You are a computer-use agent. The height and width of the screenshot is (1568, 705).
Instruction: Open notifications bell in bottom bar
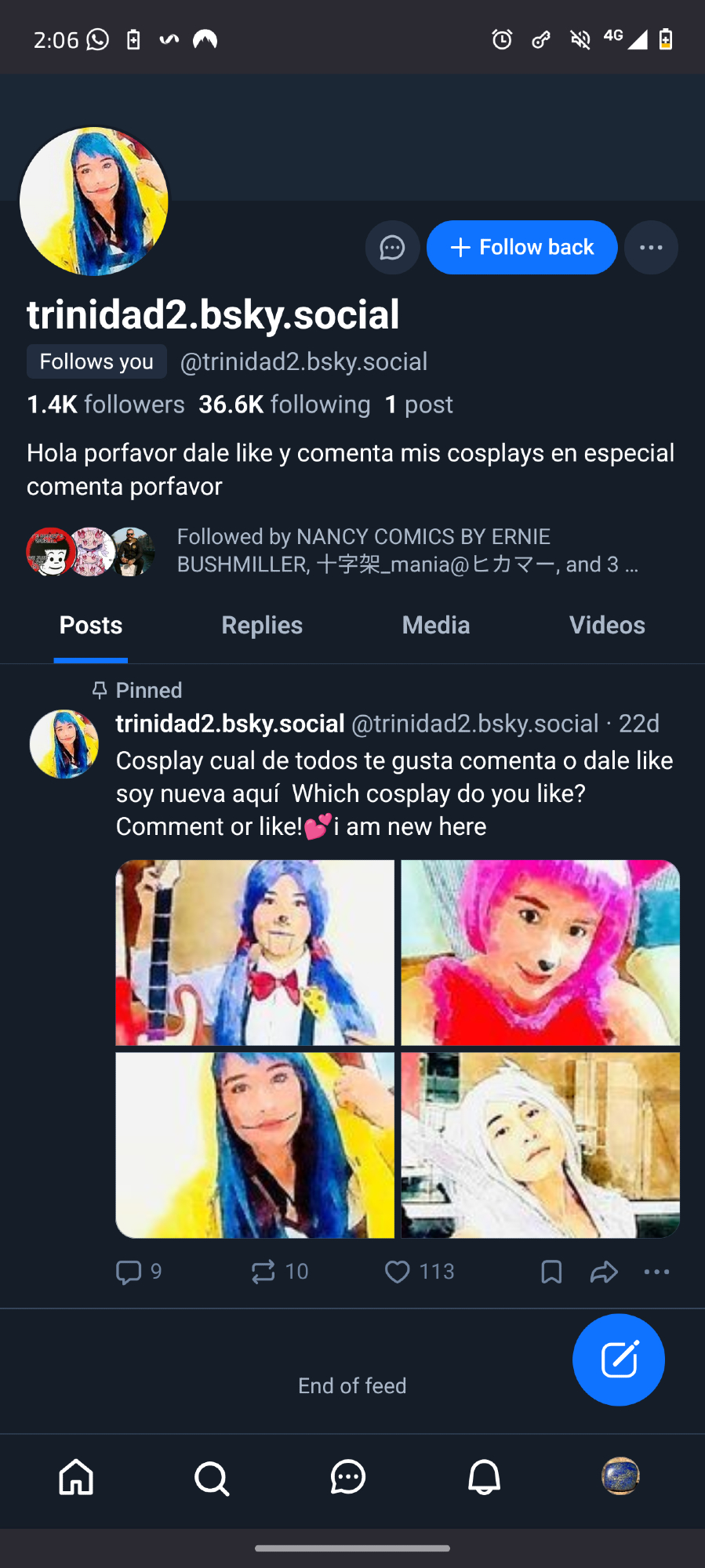point(484,1478)
